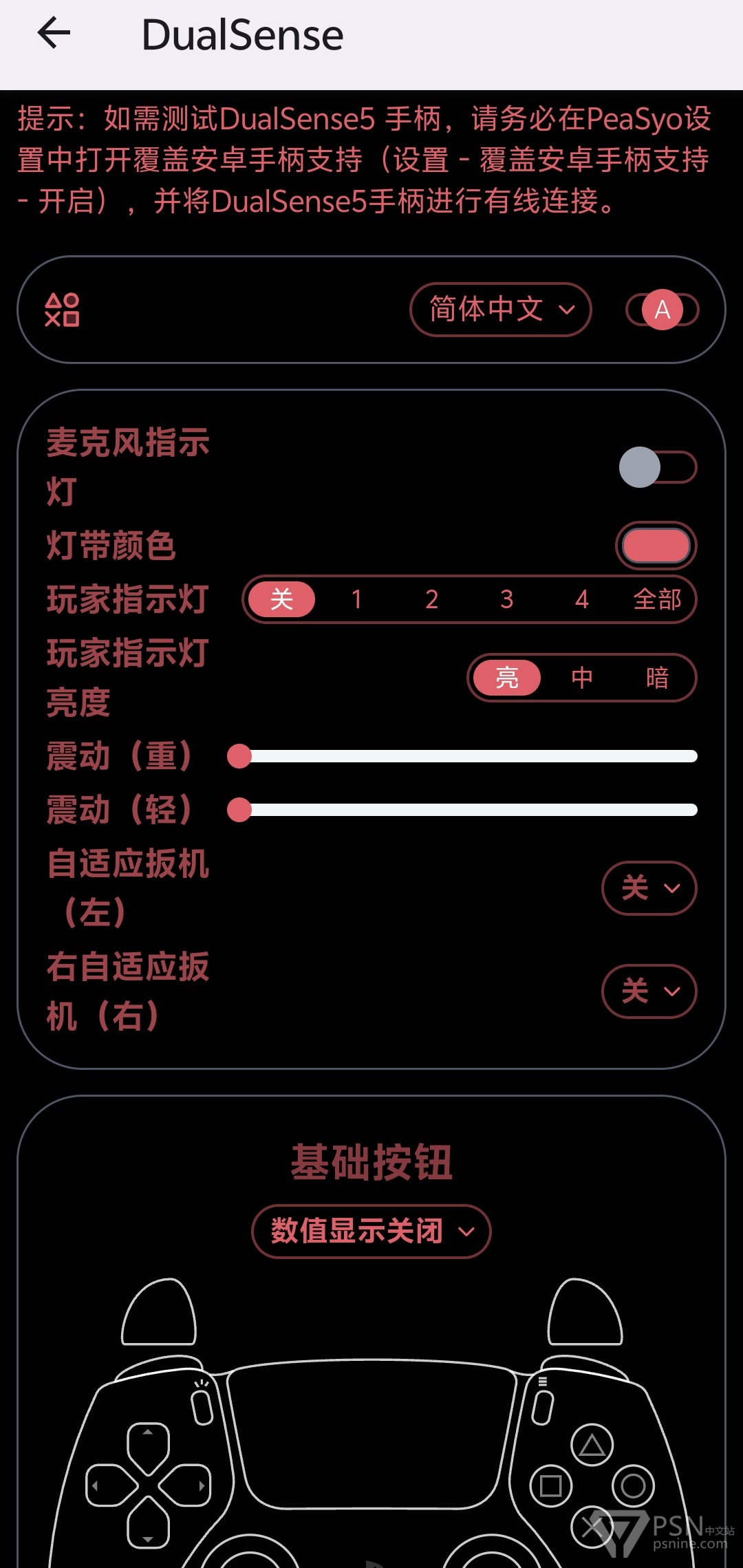Set 玩家指示灯 to 1
743x1568 pixels.
(x=356, y=599)
